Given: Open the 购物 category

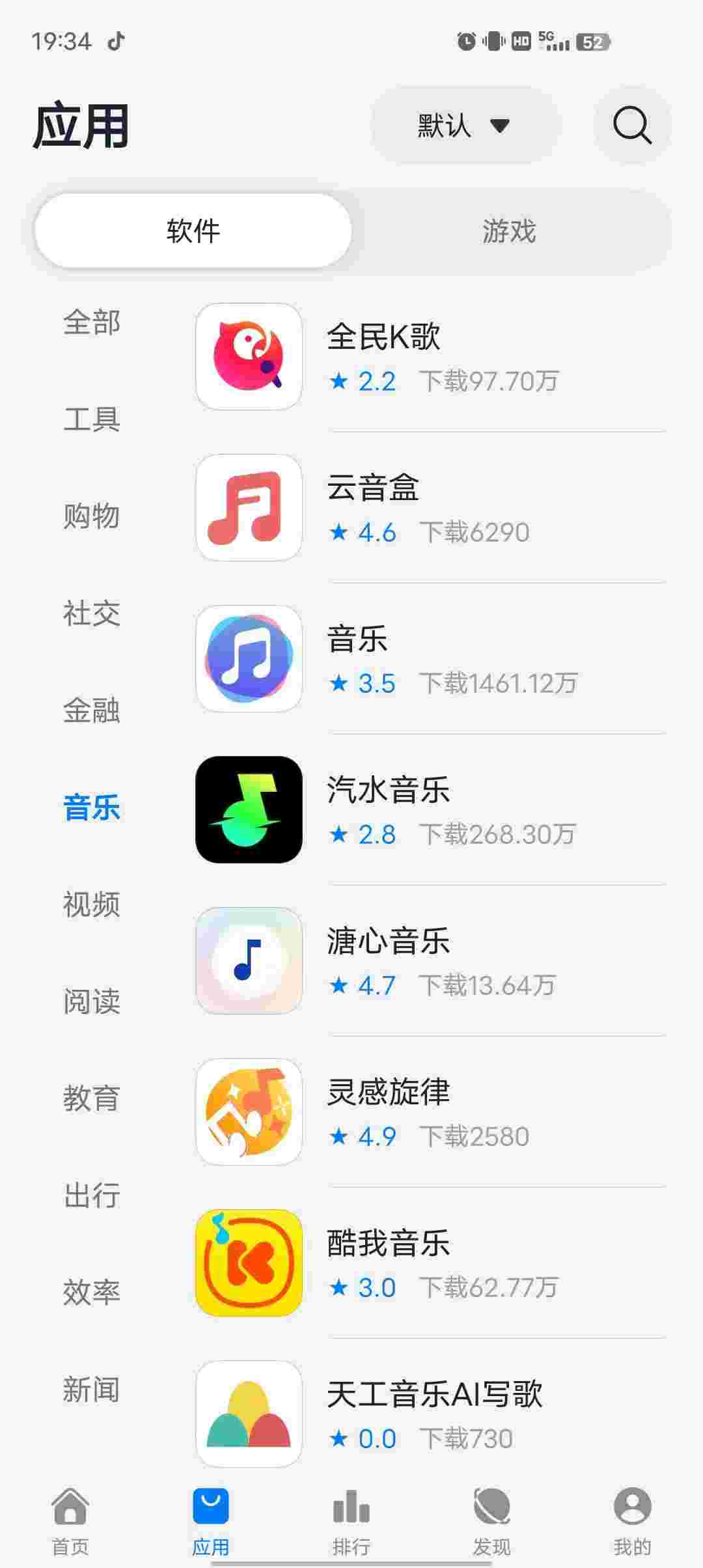Looking at the screenshot, I should point(92,516).
